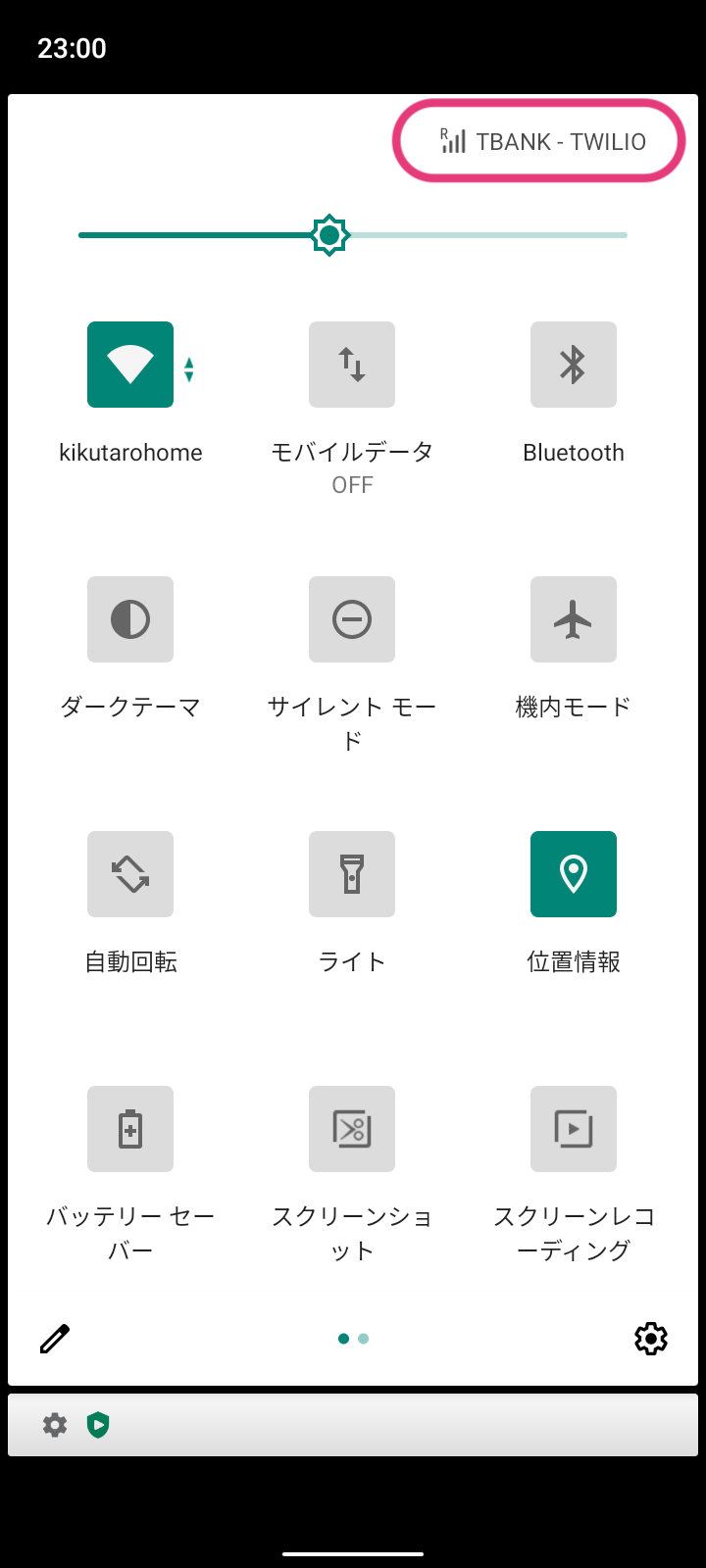
Task: Take a スクリーンショット
Action: 352,1129
